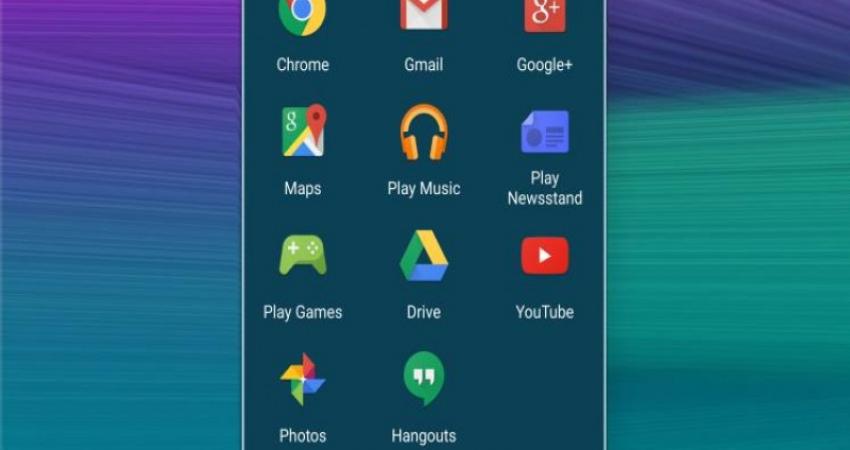Launch the Maps app

[x=303, y=132]
